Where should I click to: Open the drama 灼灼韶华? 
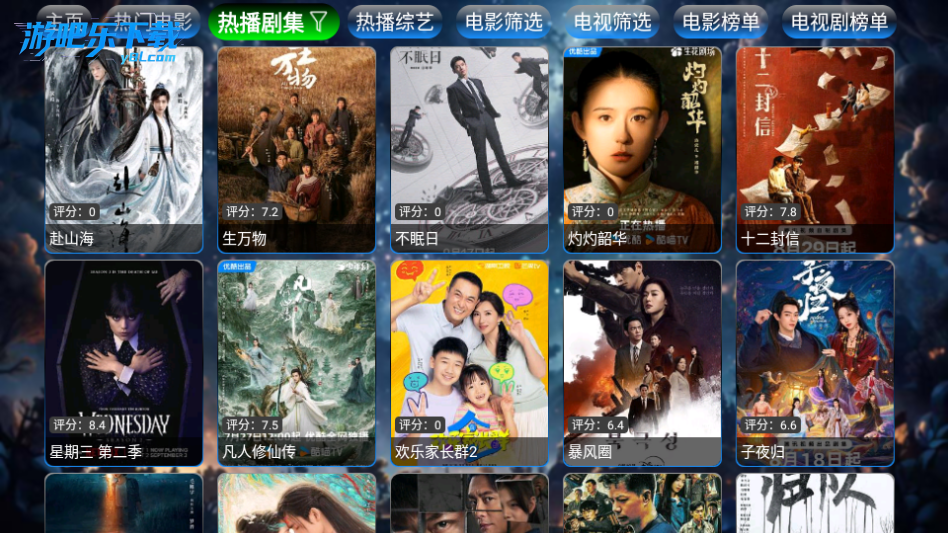tap(642, 148)
